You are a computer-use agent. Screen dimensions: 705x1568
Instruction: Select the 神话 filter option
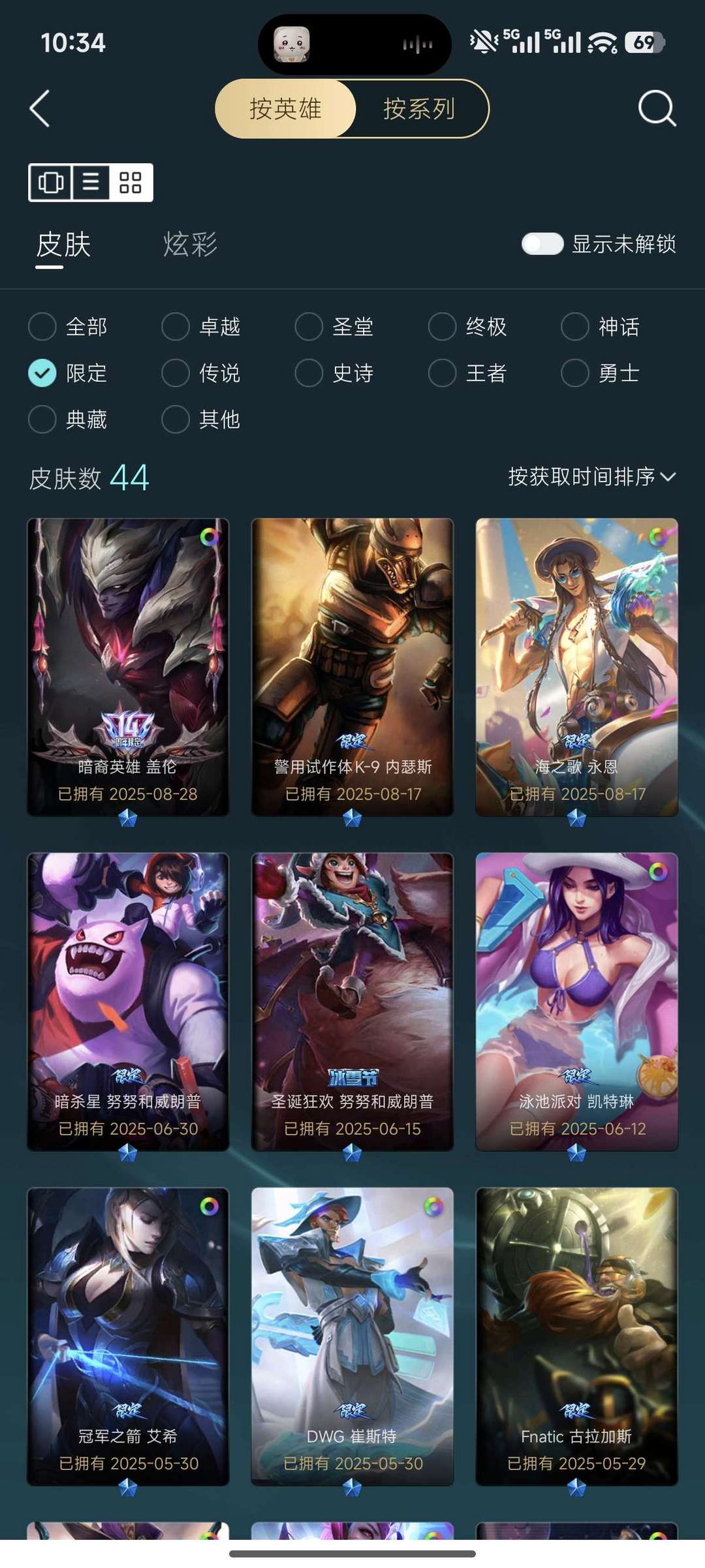[575, 326]
